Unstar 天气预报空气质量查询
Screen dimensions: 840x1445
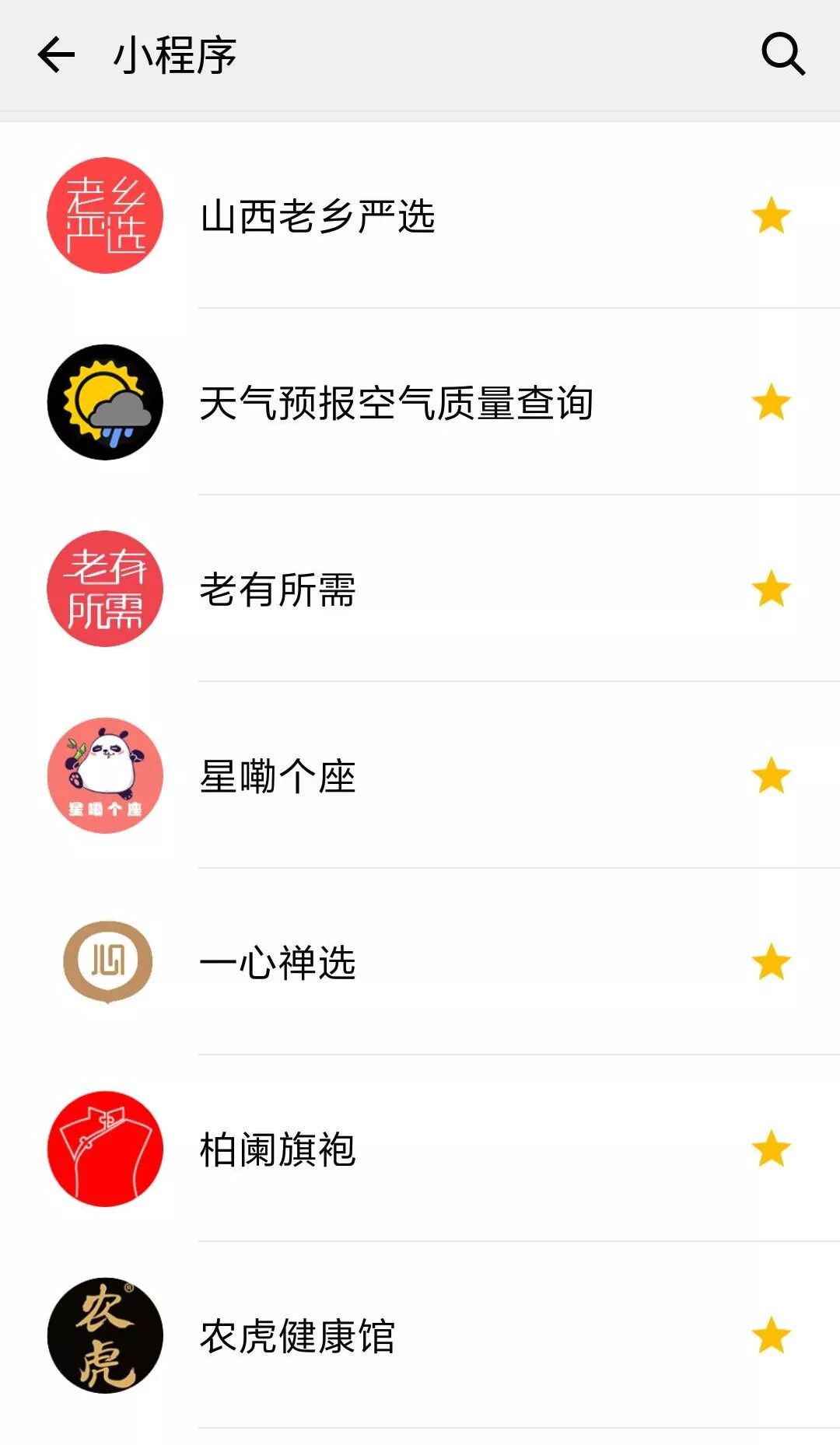[x=771, y=403]
